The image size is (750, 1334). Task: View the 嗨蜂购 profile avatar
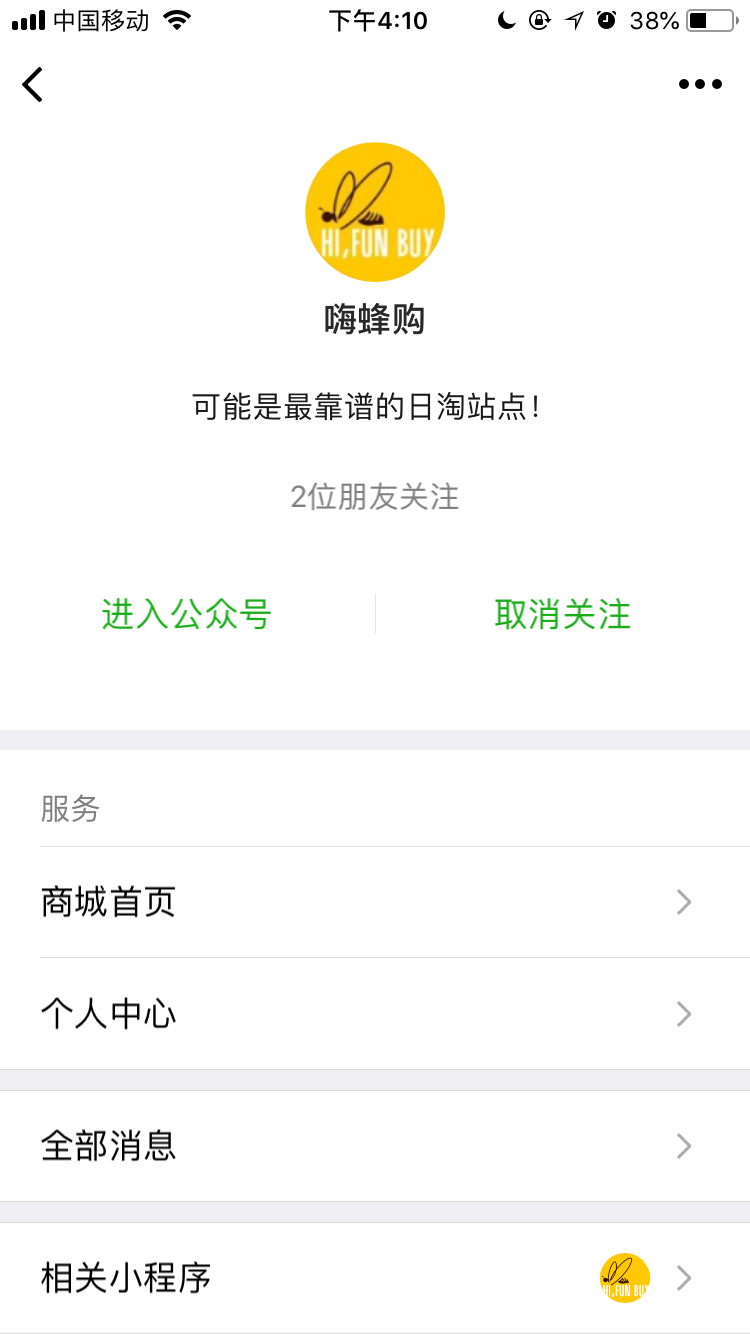375,212
